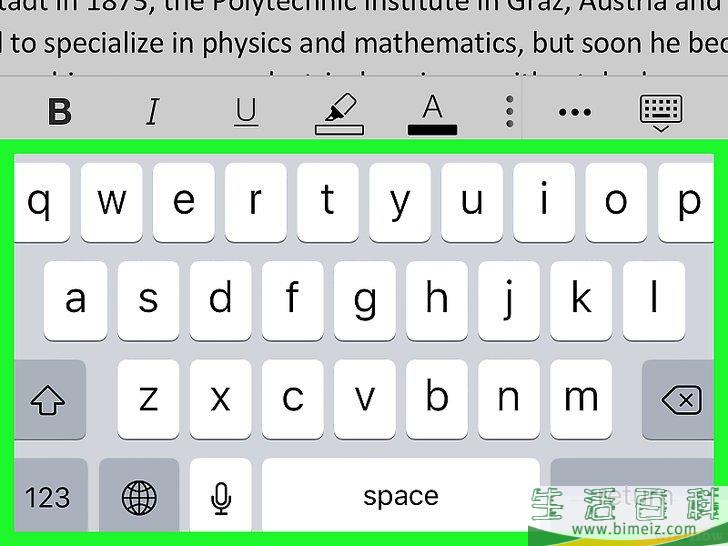Tap the space bar
728x546 pixels.
(x=400, y=496)
